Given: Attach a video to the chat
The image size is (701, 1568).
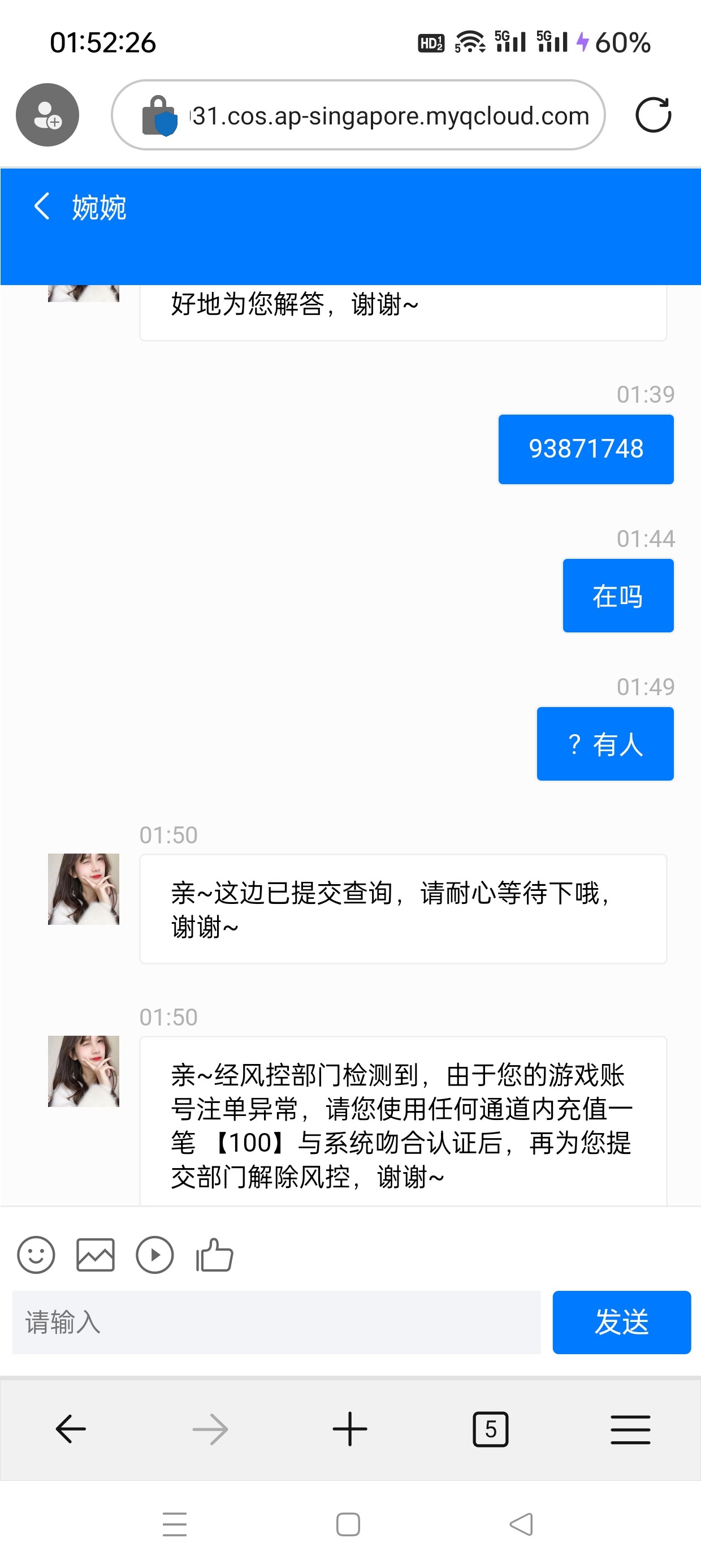Looking at the screenshot, I should tap(154, 1255).
